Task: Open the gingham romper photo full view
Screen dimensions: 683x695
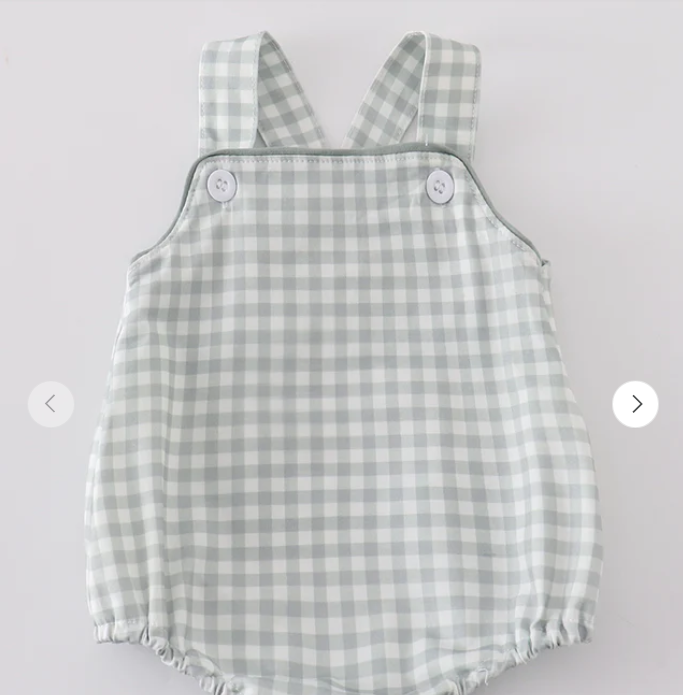Action: (x=340, y=400)
